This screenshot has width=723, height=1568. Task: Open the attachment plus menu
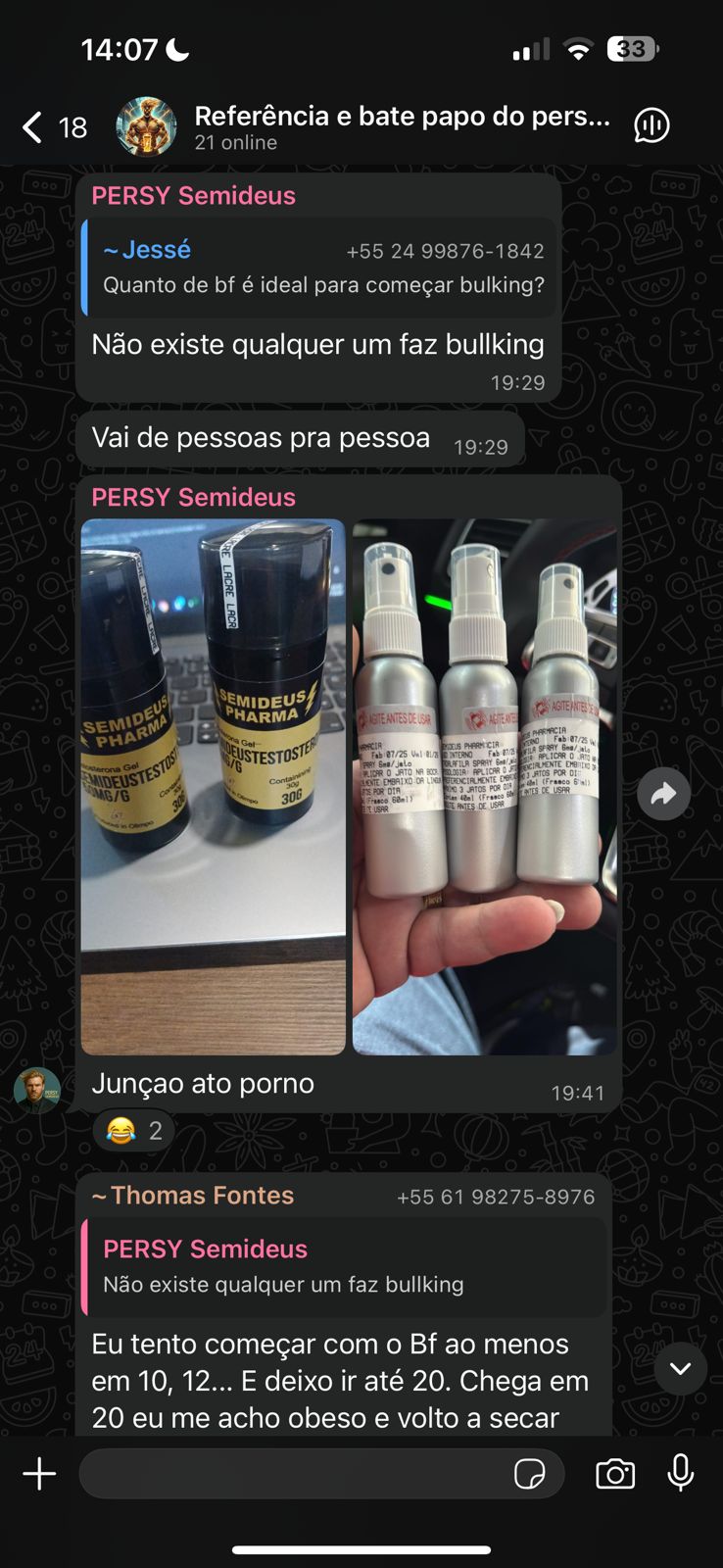(x=39, y=1474)
